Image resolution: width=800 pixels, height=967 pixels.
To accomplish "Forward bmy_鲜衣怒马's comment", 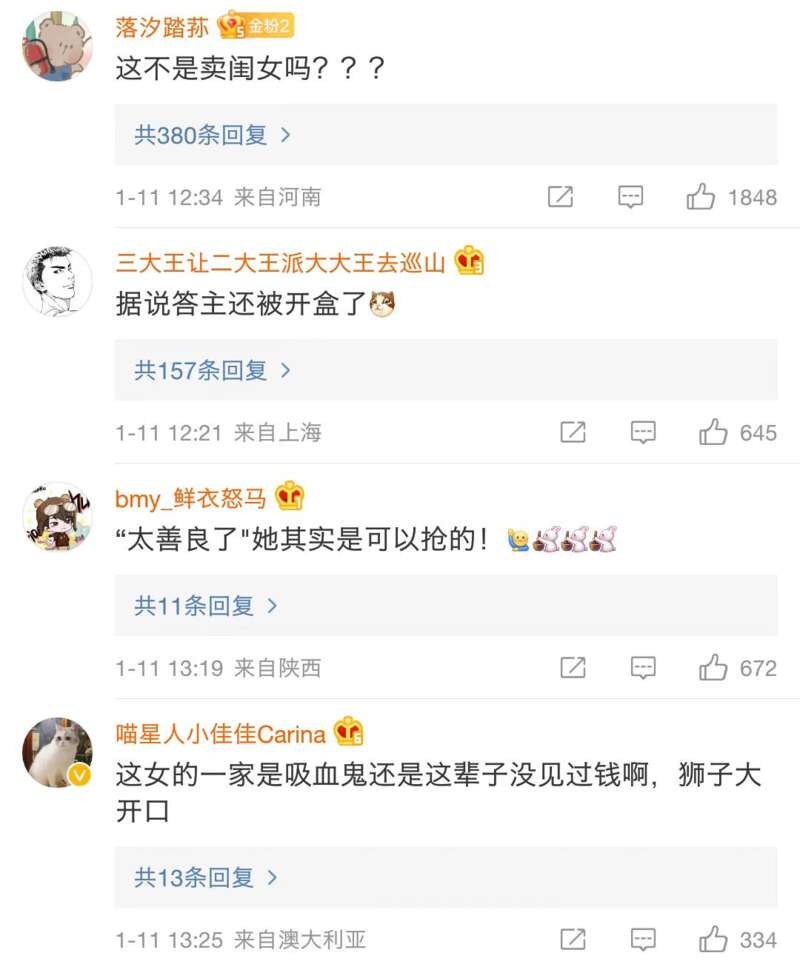I will point(573,667).
